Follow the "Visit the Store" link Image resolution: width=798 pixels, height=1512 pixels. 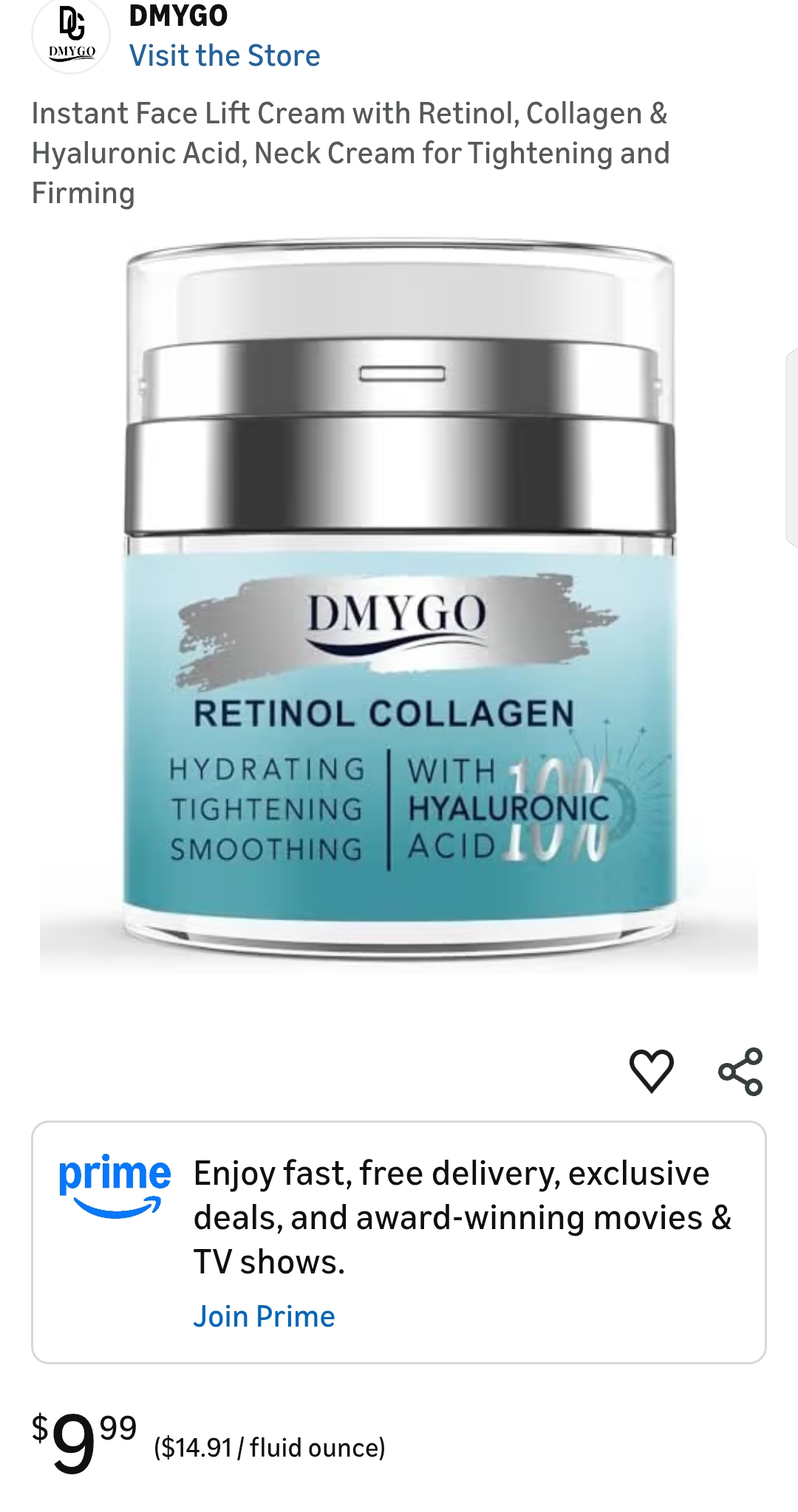225,55
